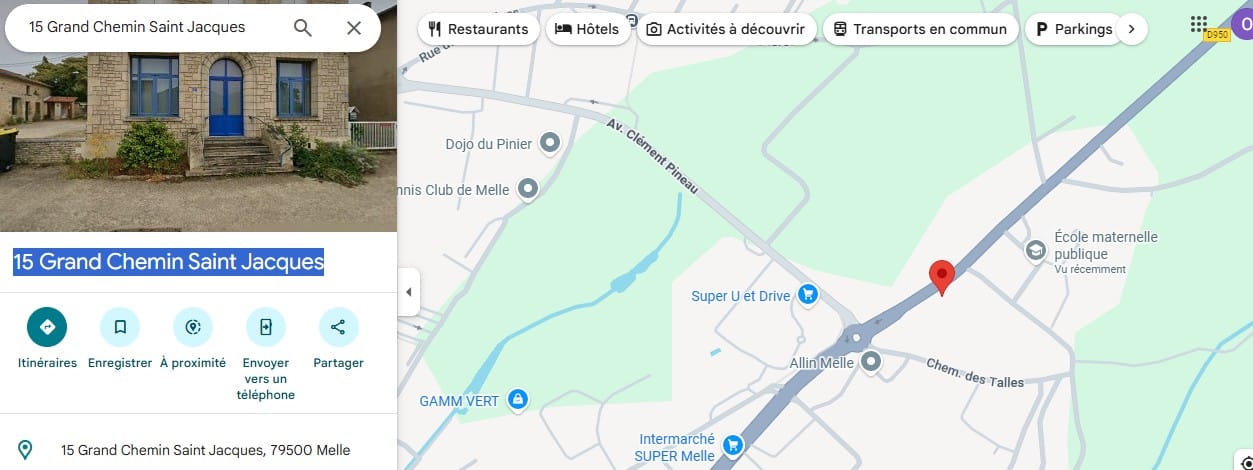
Task: Filter the map by Restaurants
Action: pos(478,29)
